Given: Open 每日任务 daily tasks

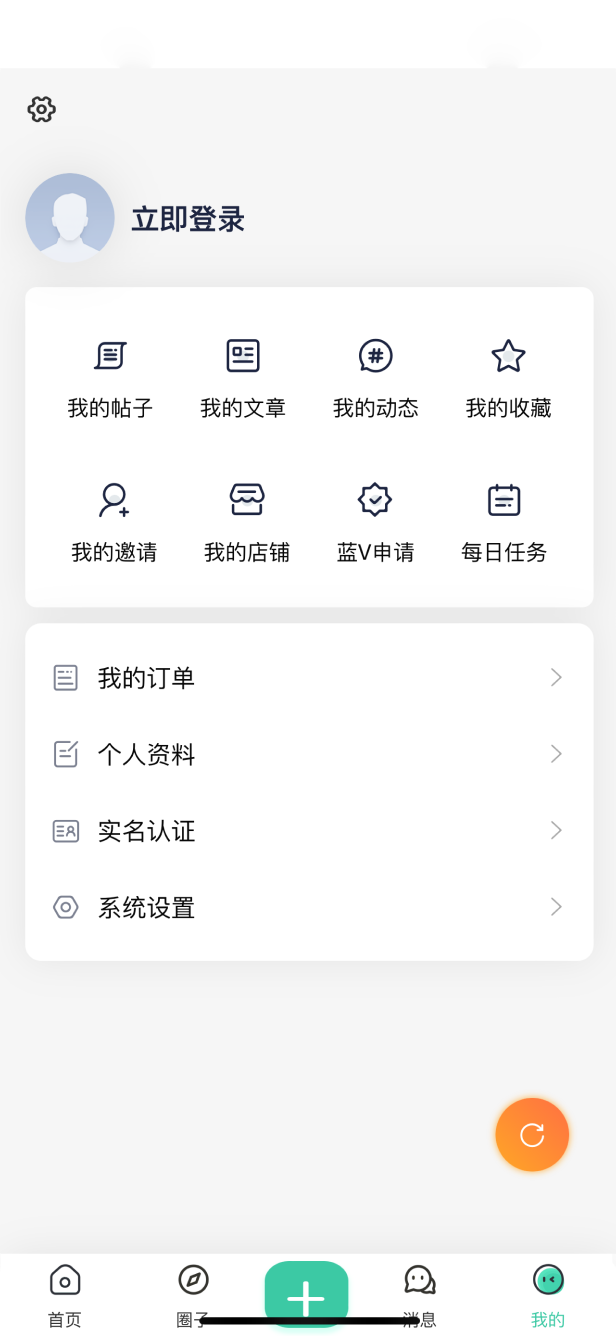Looking at the screenshot, I should 504,523.
